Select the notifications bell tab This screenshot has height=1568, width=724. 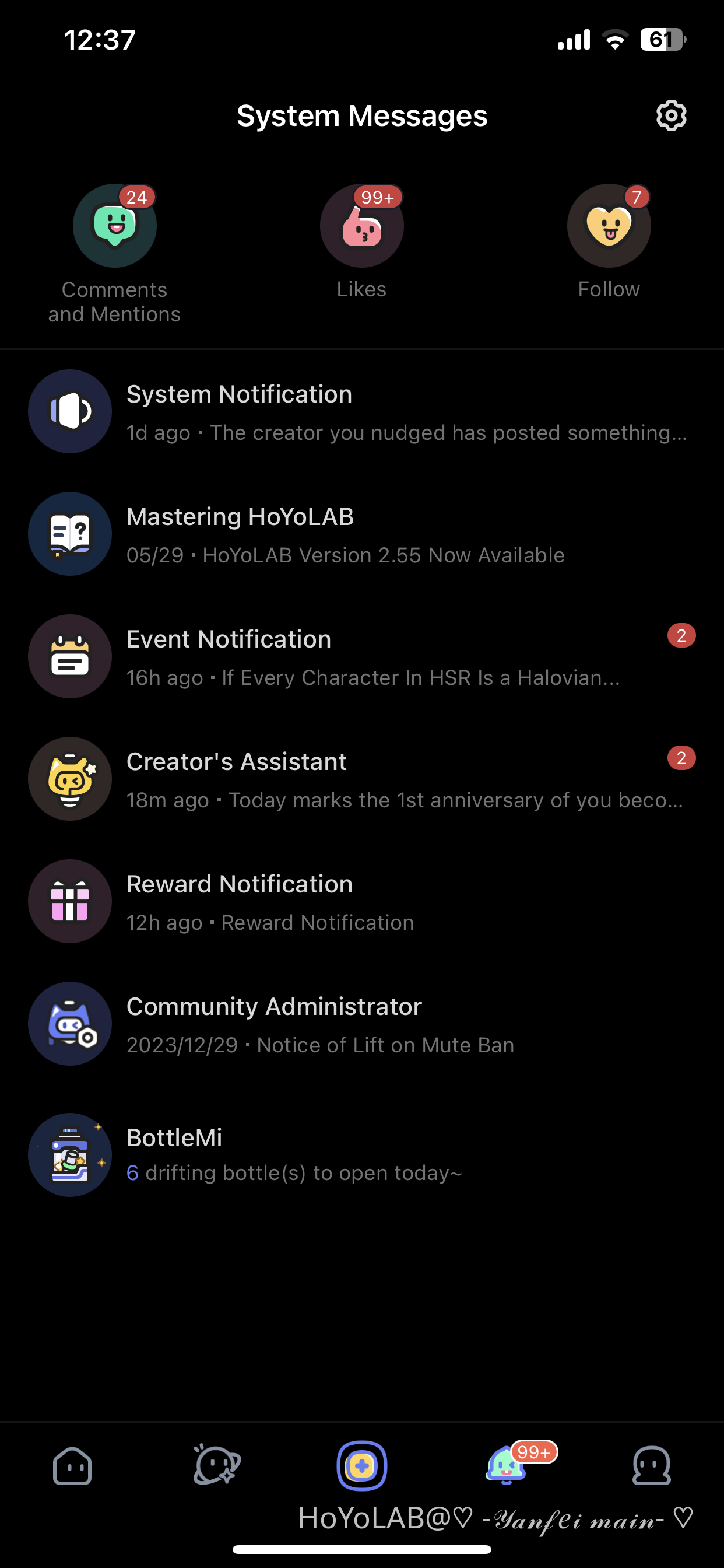pyautogui.click(x=506, y=1466)
